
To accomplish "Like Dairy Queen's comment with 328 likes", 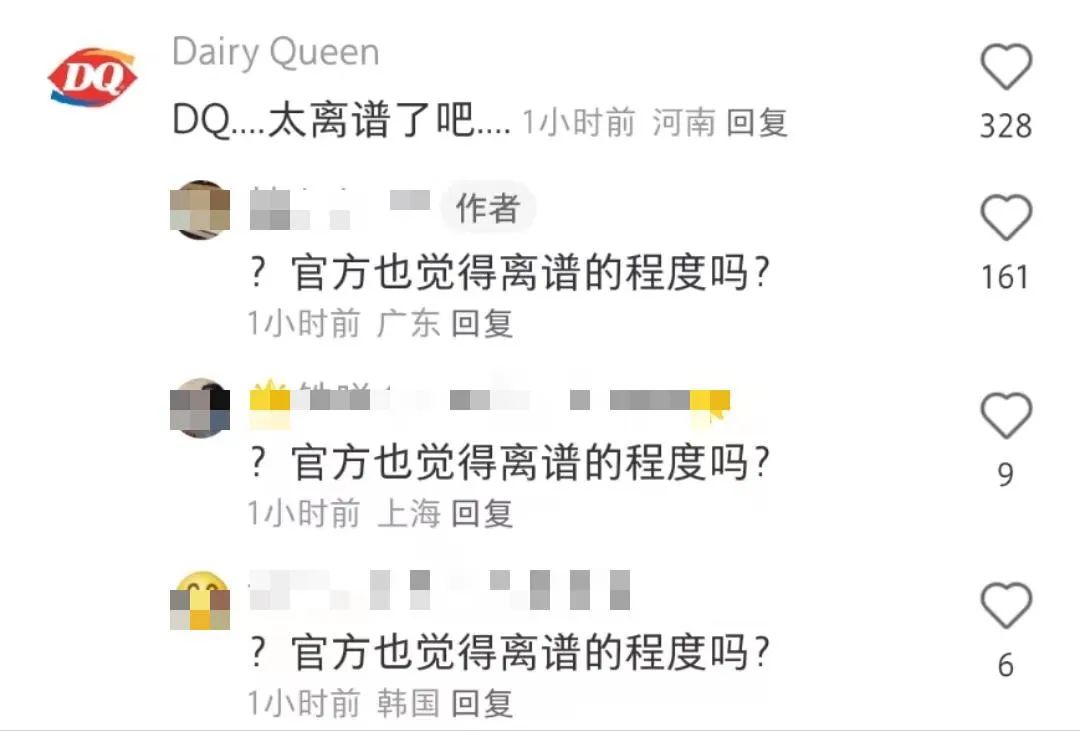I will (1005, 70).
